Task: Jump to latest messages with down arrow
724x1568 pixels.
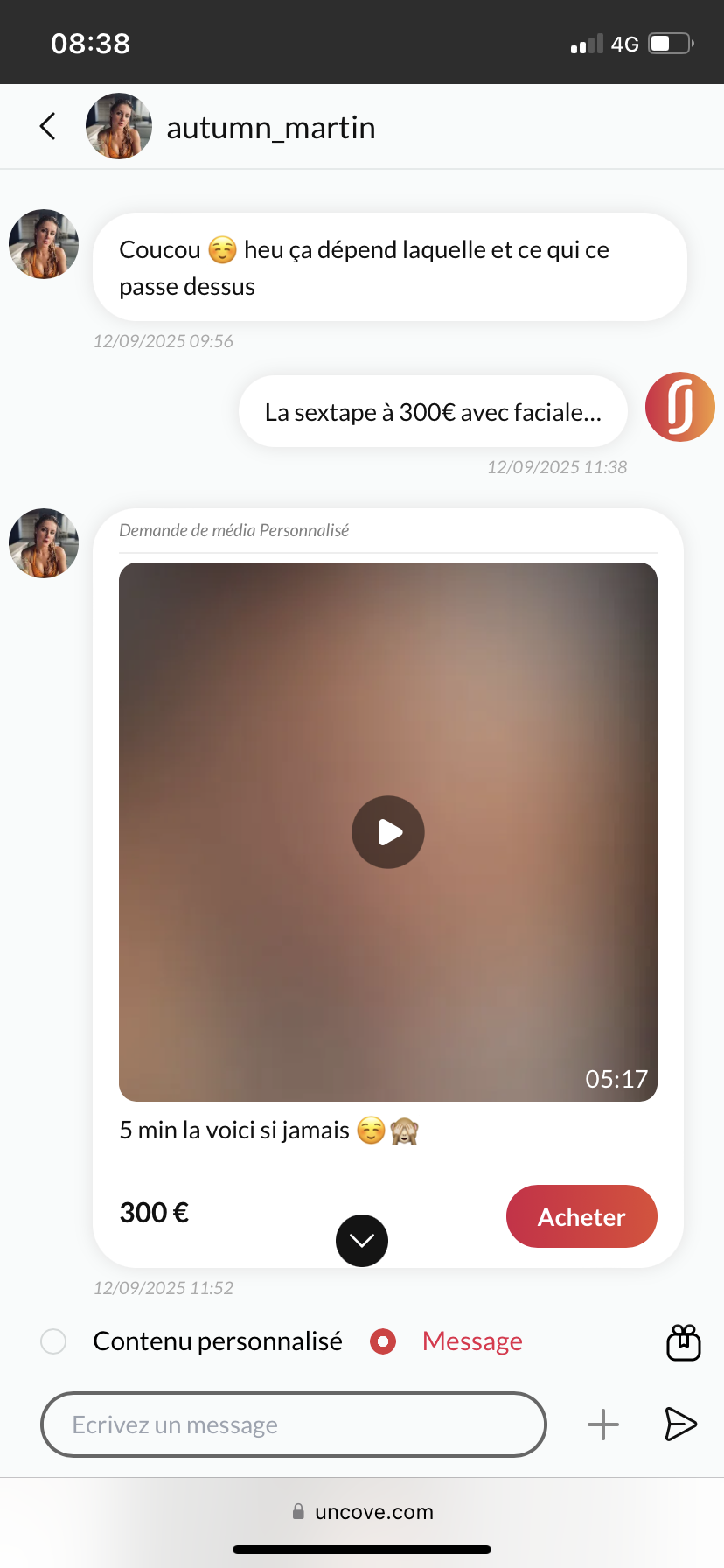Action: (362, 1241)
